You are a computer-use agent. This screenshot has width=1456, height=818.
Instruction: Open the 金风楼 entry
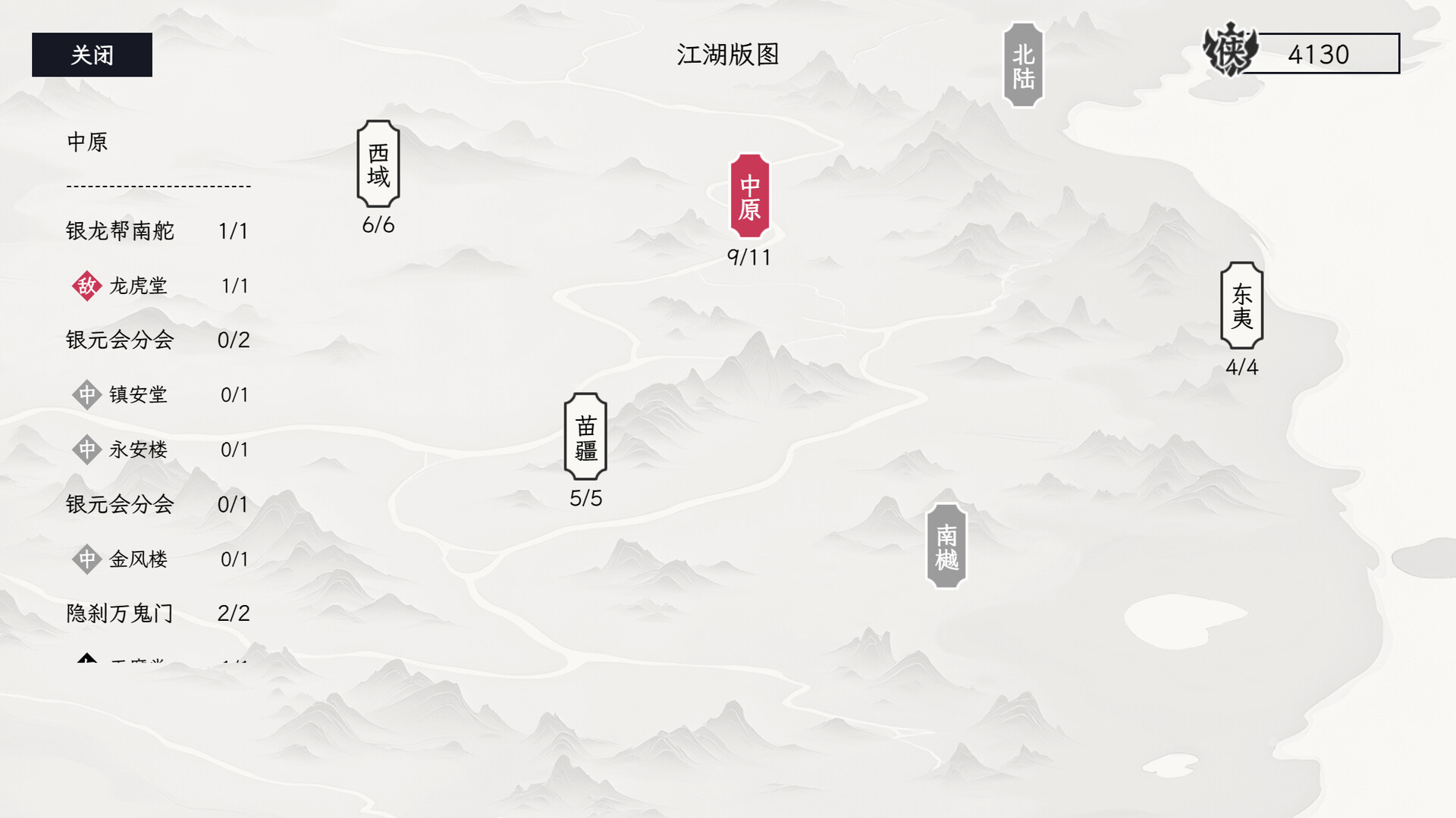click(x=137, y=559)
